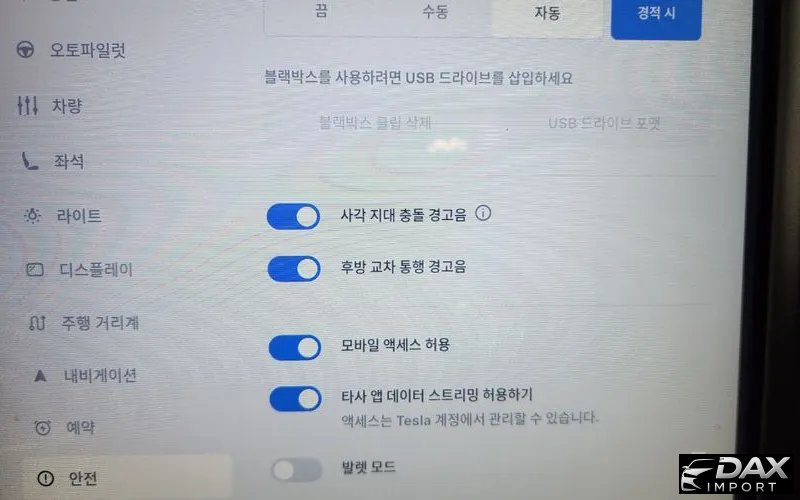This screenshot has width=800, height=500.
Task: Go to 예약 settings
Action: tap(79, 427)
